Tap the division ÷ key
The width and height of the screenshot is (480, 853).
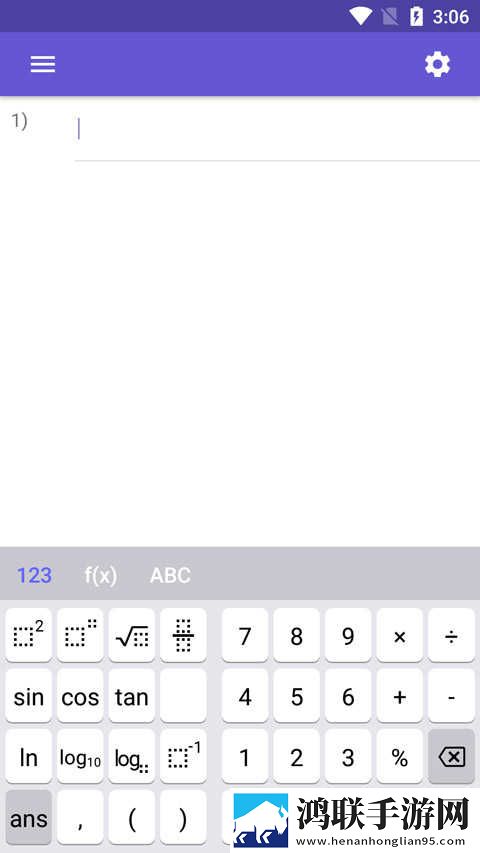451,635
